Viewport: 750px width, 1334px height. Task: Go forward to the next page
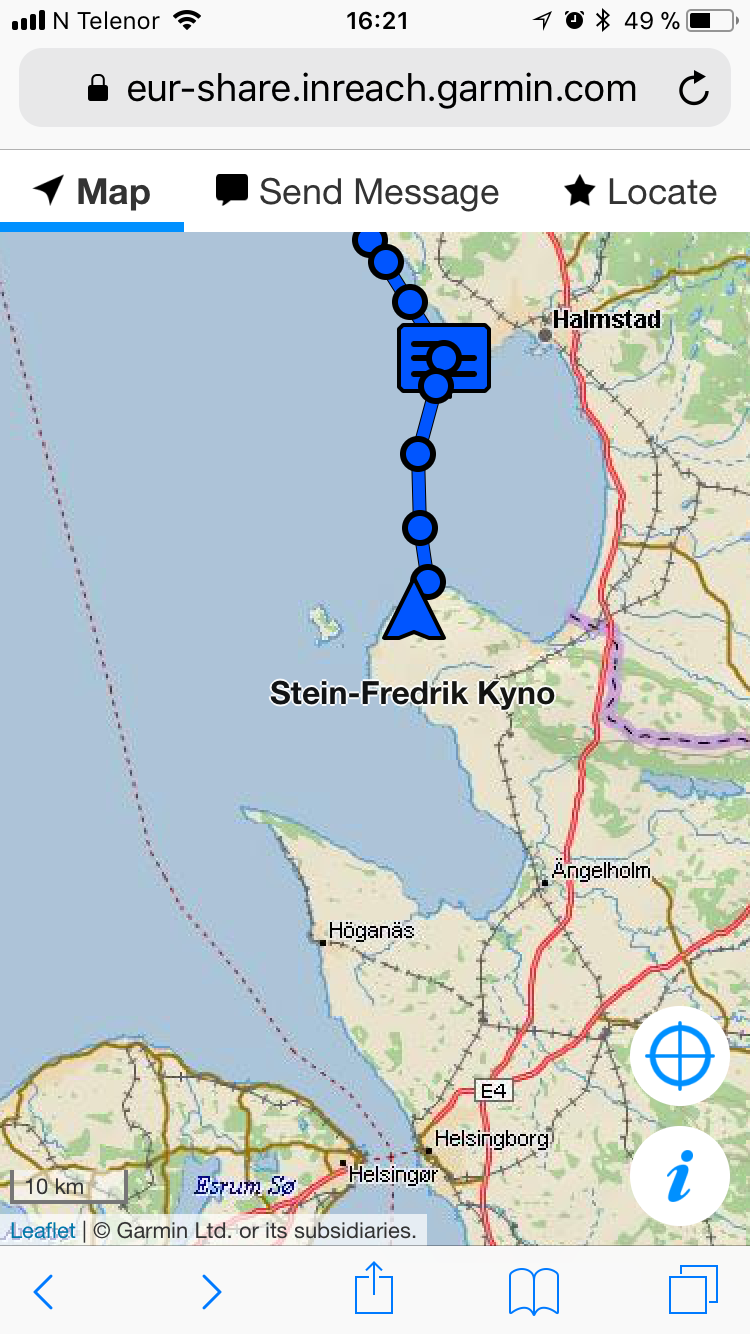pyautogui.click(x=211, y=1292)
